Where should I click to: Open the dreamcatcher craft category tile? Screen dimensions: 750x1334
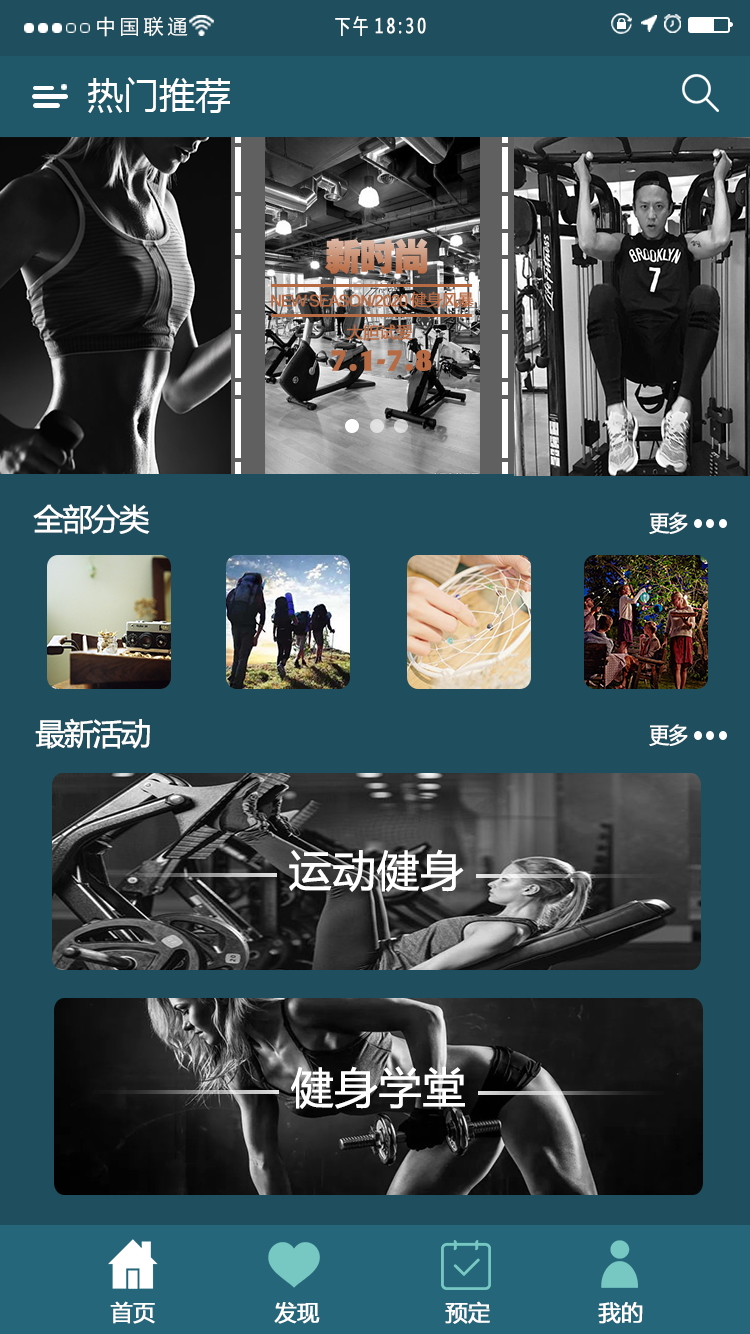tap(469, 622)
